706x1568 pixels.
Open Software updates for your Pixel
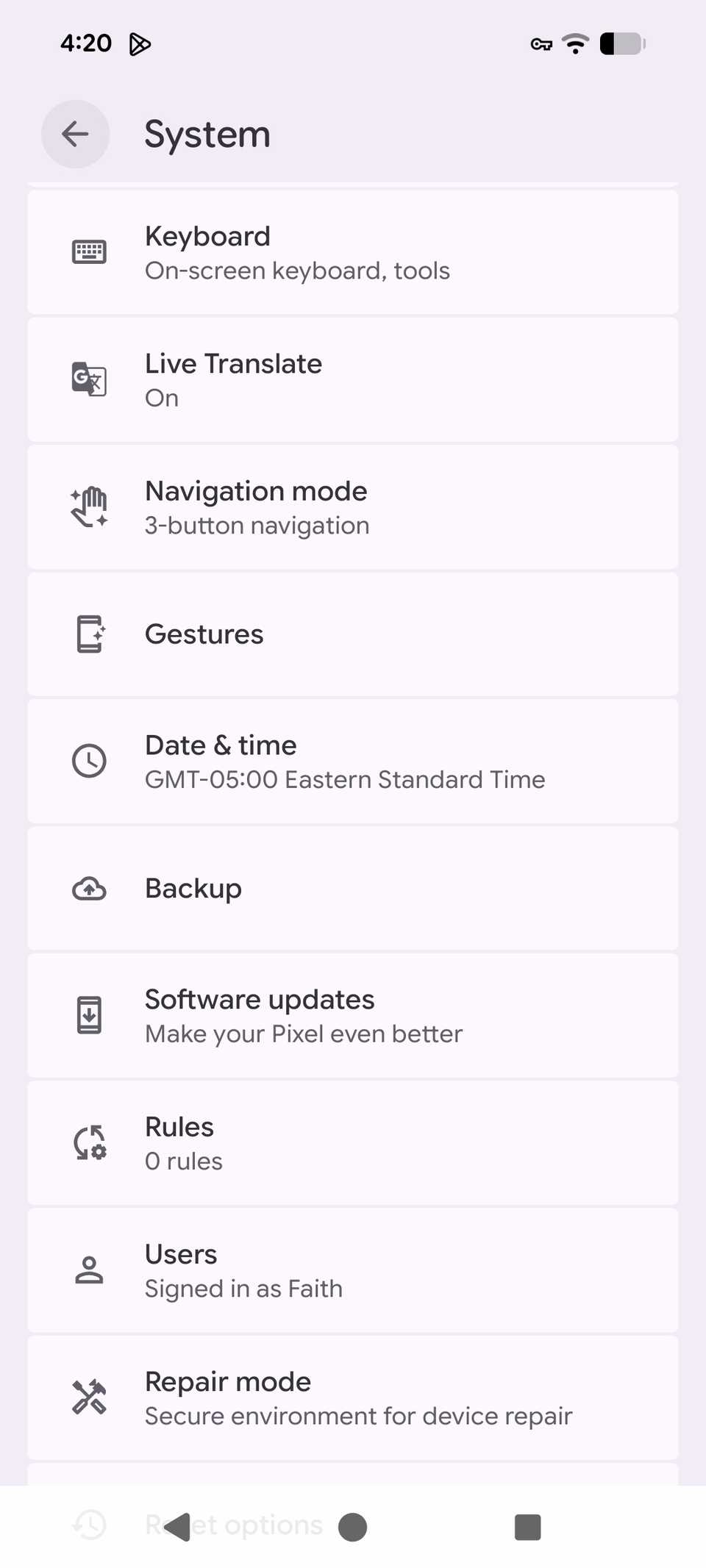353,1015
